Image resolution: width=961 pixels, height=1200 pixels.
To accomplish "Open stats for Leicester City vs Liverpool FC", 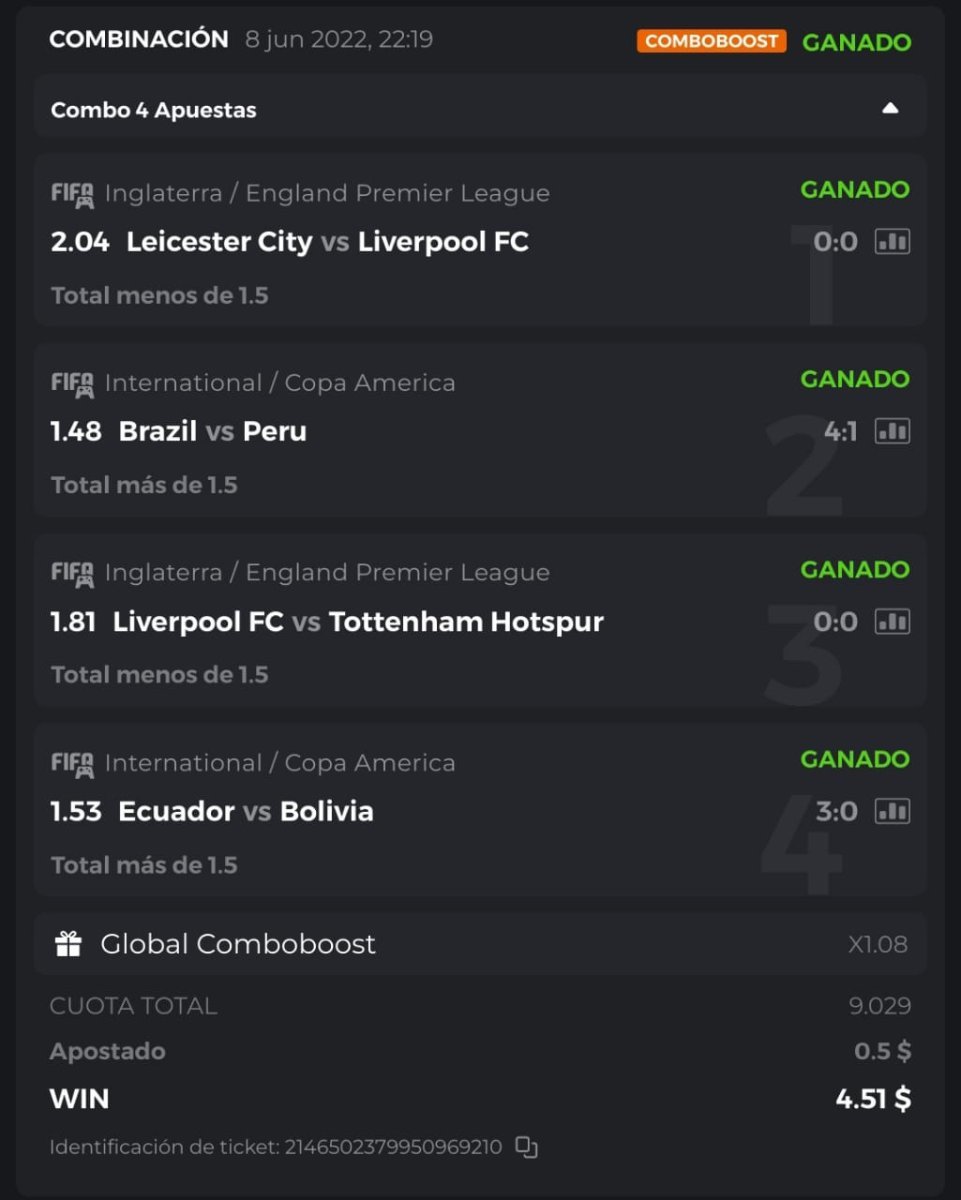I will tap(892, 242).
